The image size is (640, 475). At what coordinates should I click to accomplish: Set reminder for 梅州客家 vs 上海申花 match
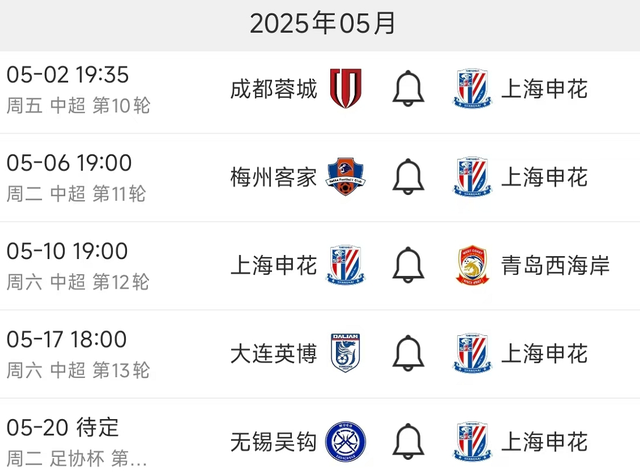click(x=407, y=177)
